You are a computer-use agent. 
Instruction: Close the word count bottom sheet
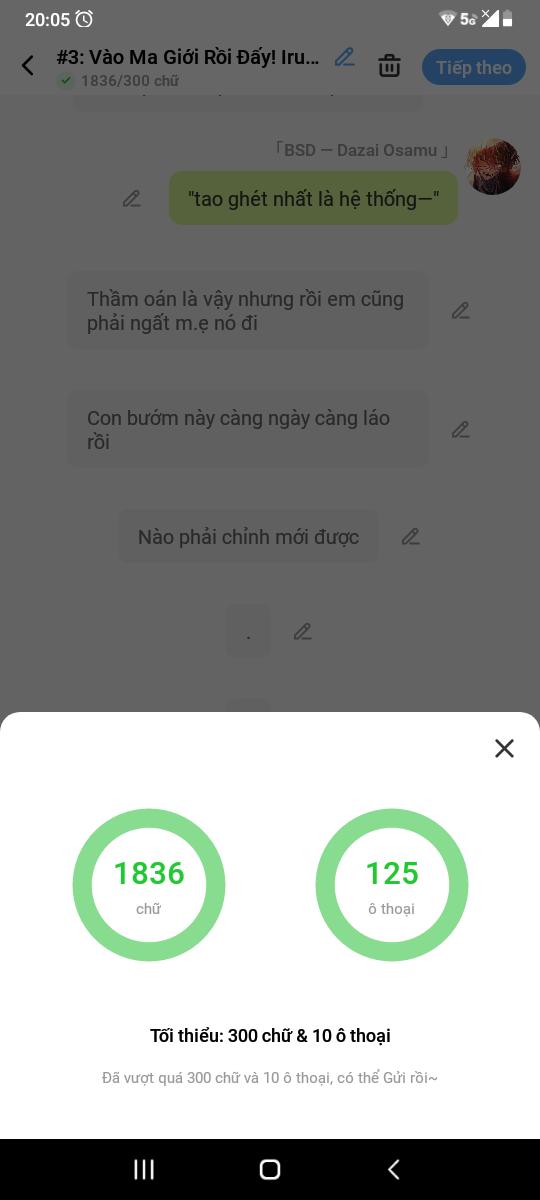click(504, 748)
